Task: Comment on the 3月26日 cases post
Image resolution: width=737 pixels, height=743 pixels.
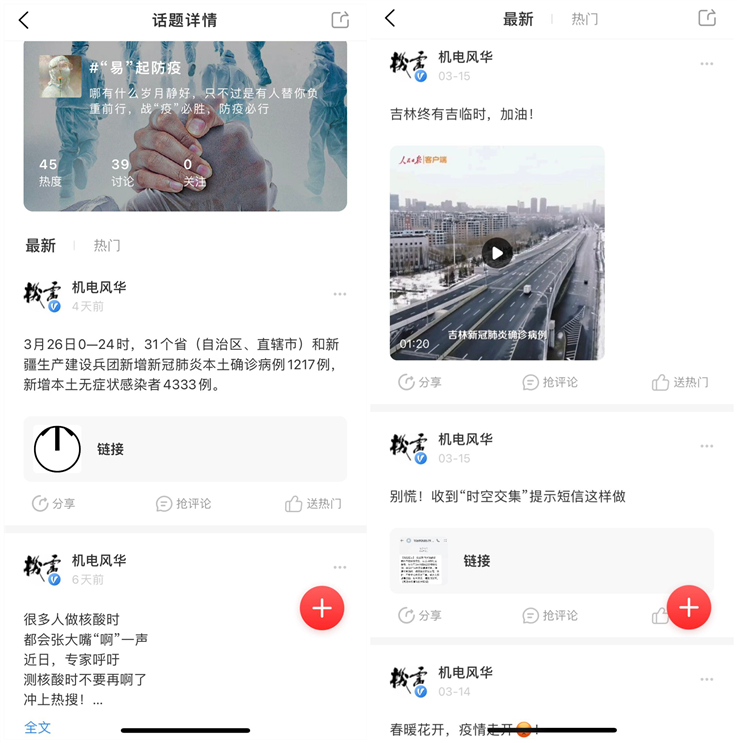Action: [x=184, y=504]
